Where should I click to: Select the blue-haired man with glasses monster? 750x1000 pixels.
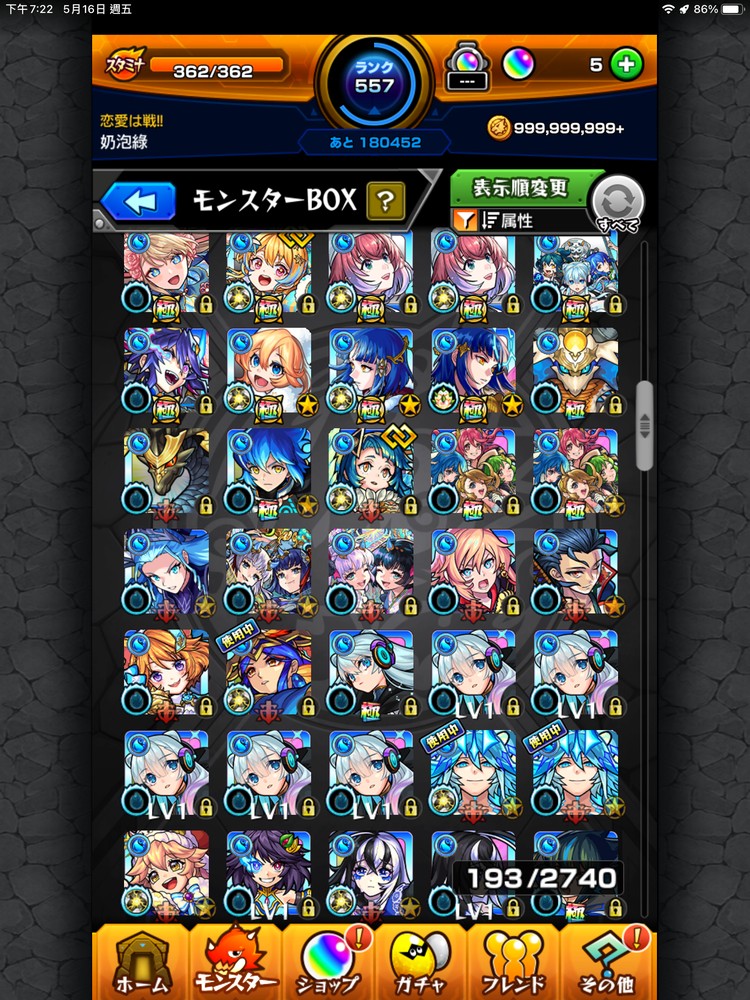[575, 571]
